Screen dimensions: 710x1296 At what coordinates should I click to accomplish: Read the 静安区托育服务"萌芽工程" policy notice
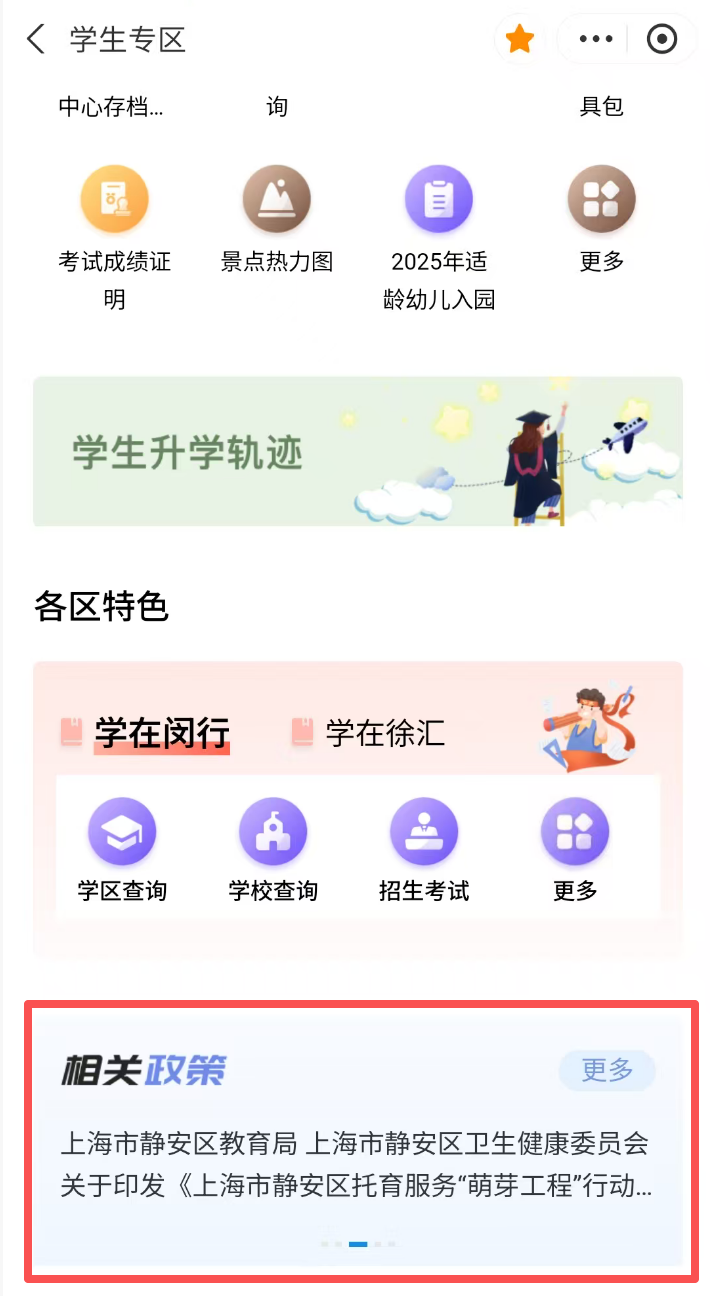pyautogui.click(x=356, y=1166)
